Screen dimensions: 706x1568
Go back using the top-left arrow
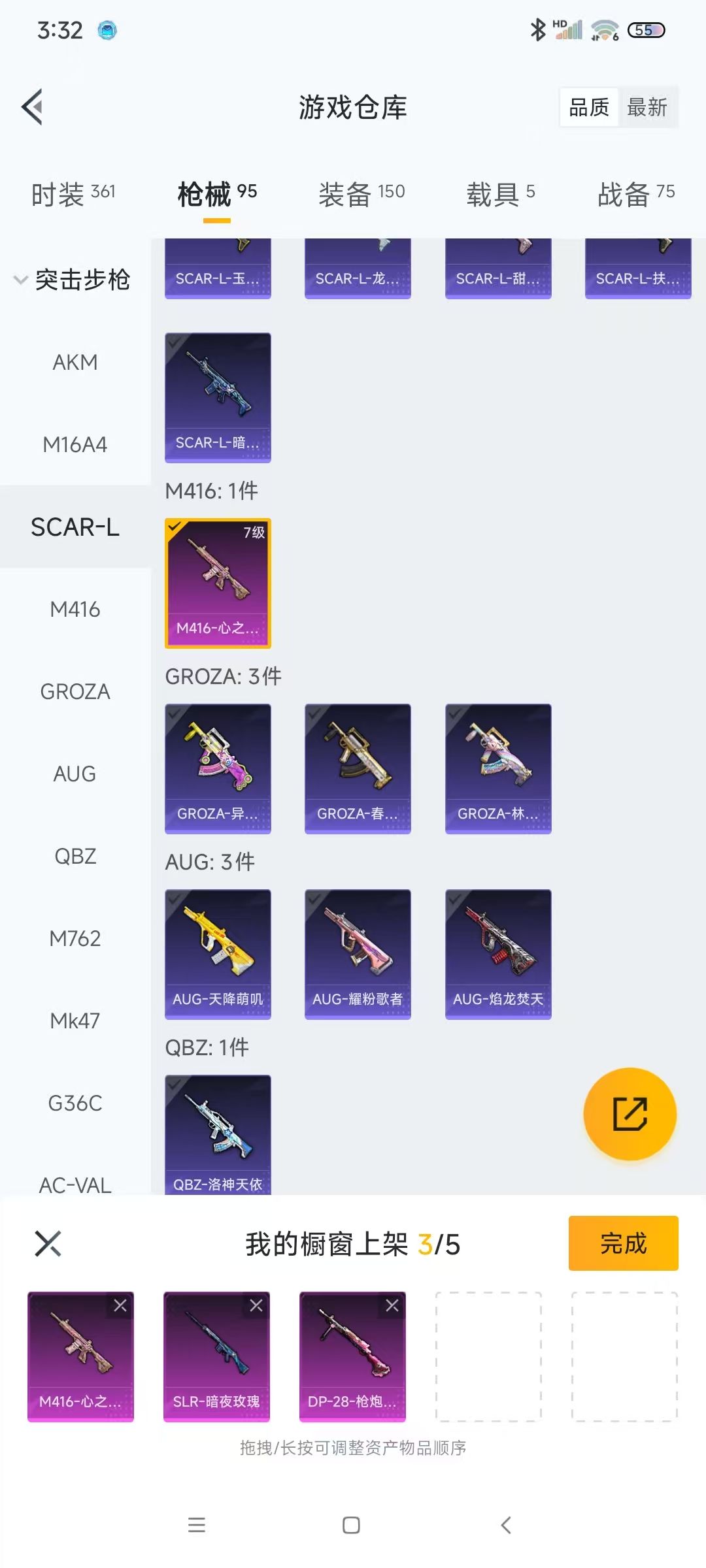(32, 106)
